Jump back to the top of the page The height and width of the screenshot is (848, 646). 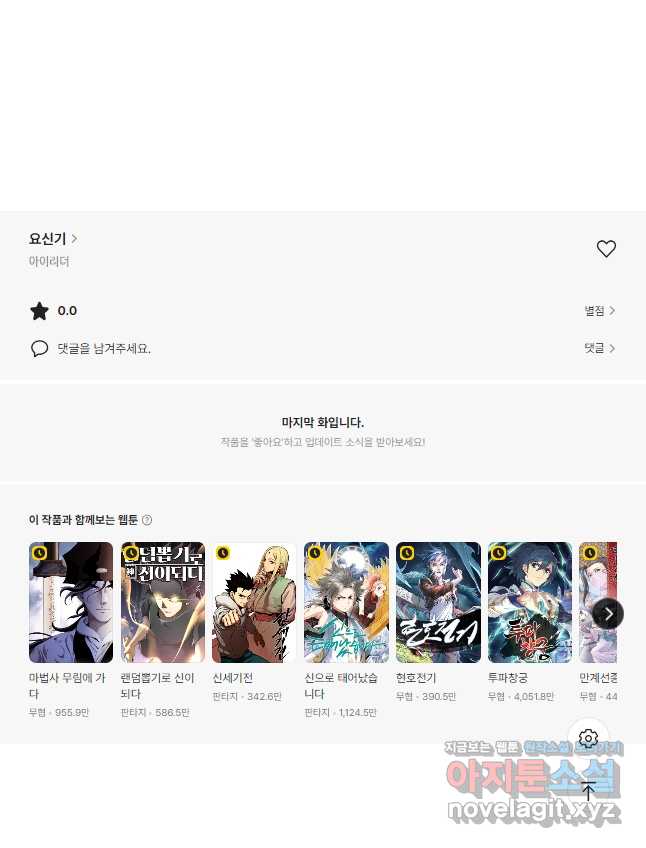click(588, 791)
